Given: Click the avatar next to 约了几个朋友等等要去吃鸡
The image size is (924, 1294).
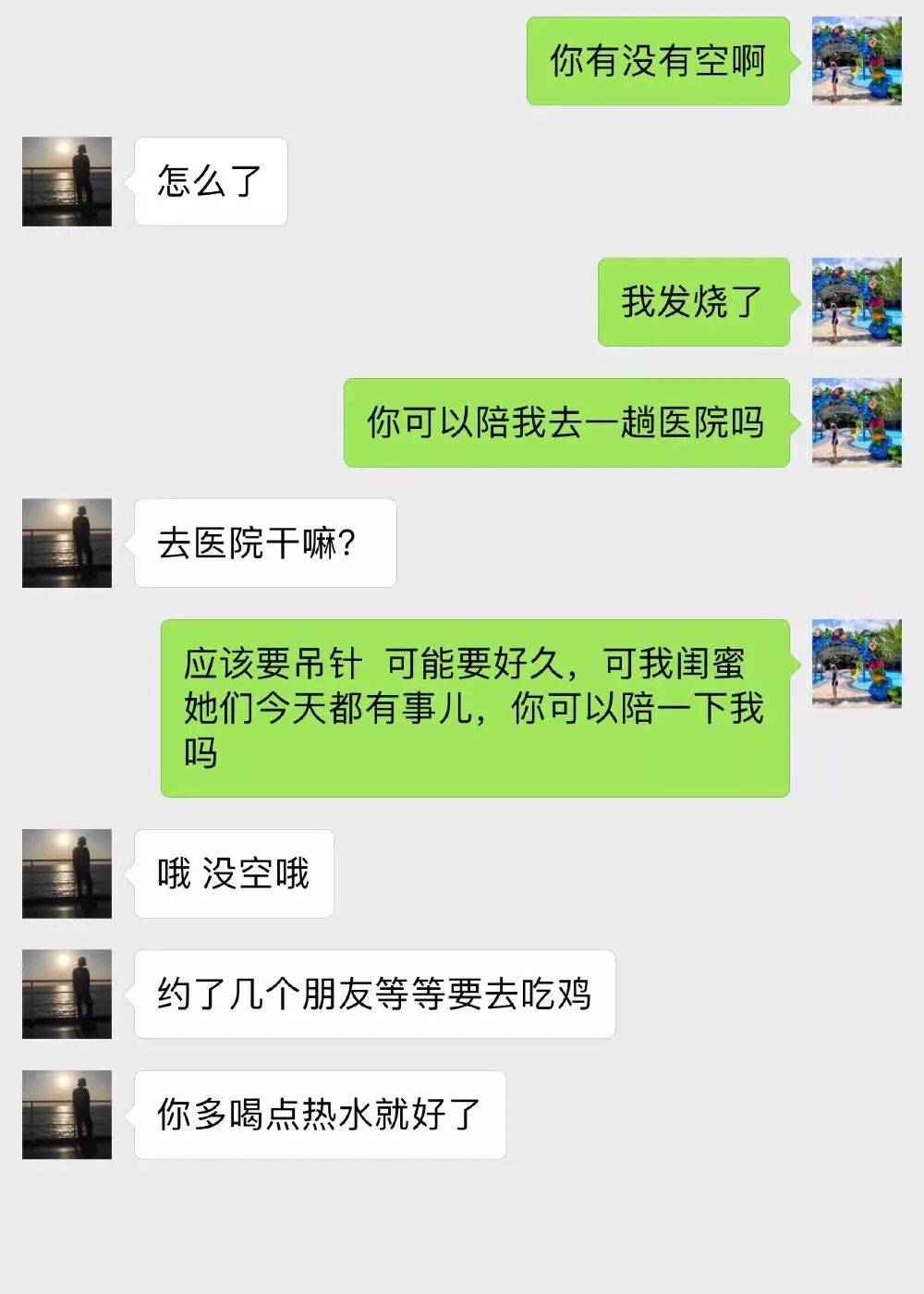Looking at the screenshot, I should pos(67,995).
